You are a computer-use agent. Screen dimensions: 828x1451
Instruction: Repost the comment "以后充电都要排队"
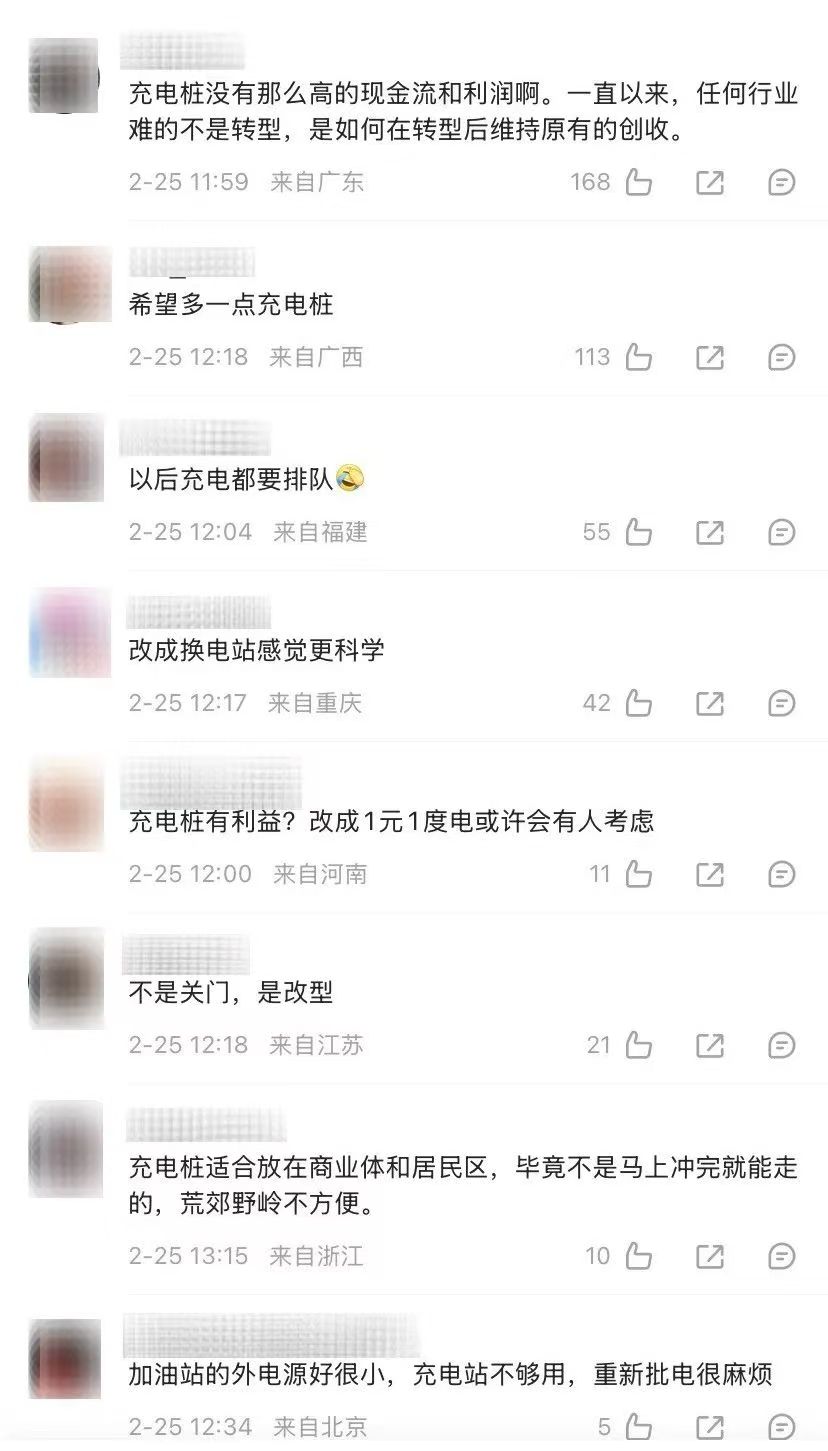coord(710,533)
